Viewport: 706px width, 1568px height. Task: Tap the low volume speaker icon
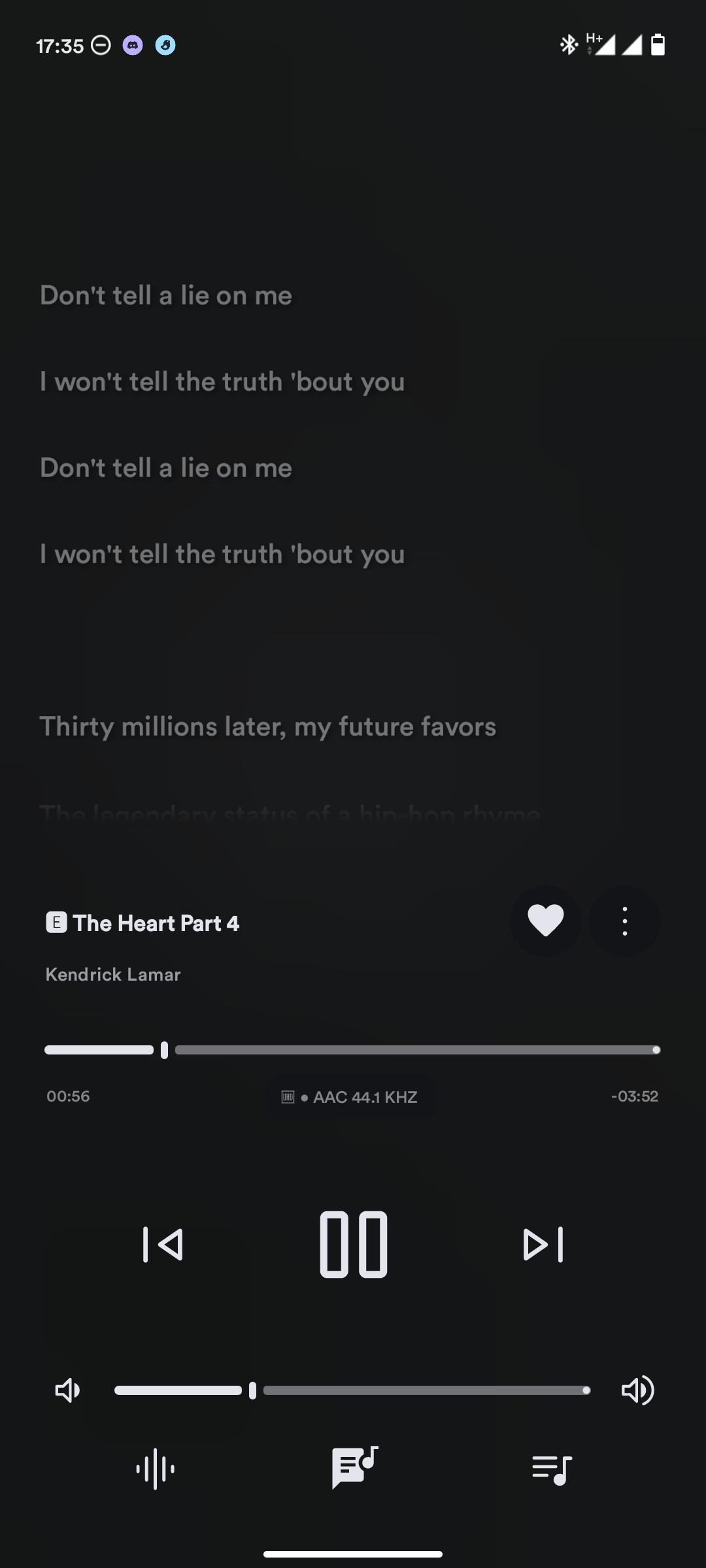(67, 1390)
